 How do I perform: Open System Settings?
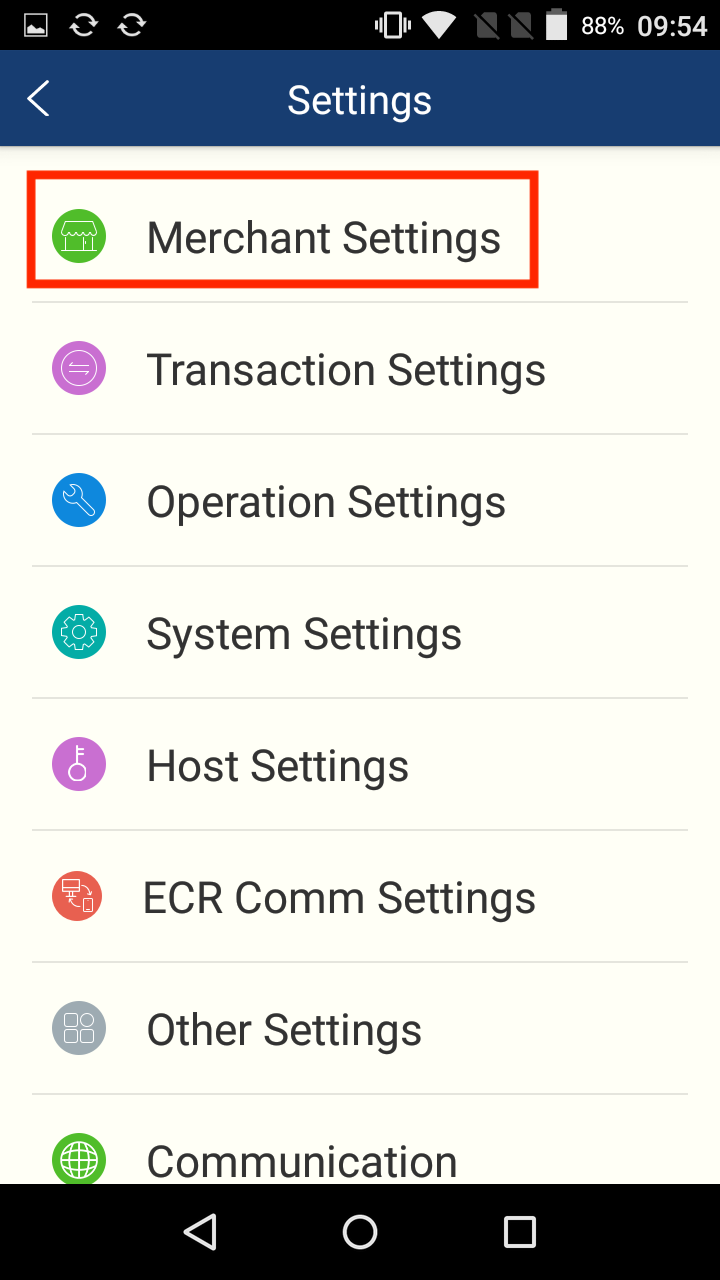click(303, 634)
